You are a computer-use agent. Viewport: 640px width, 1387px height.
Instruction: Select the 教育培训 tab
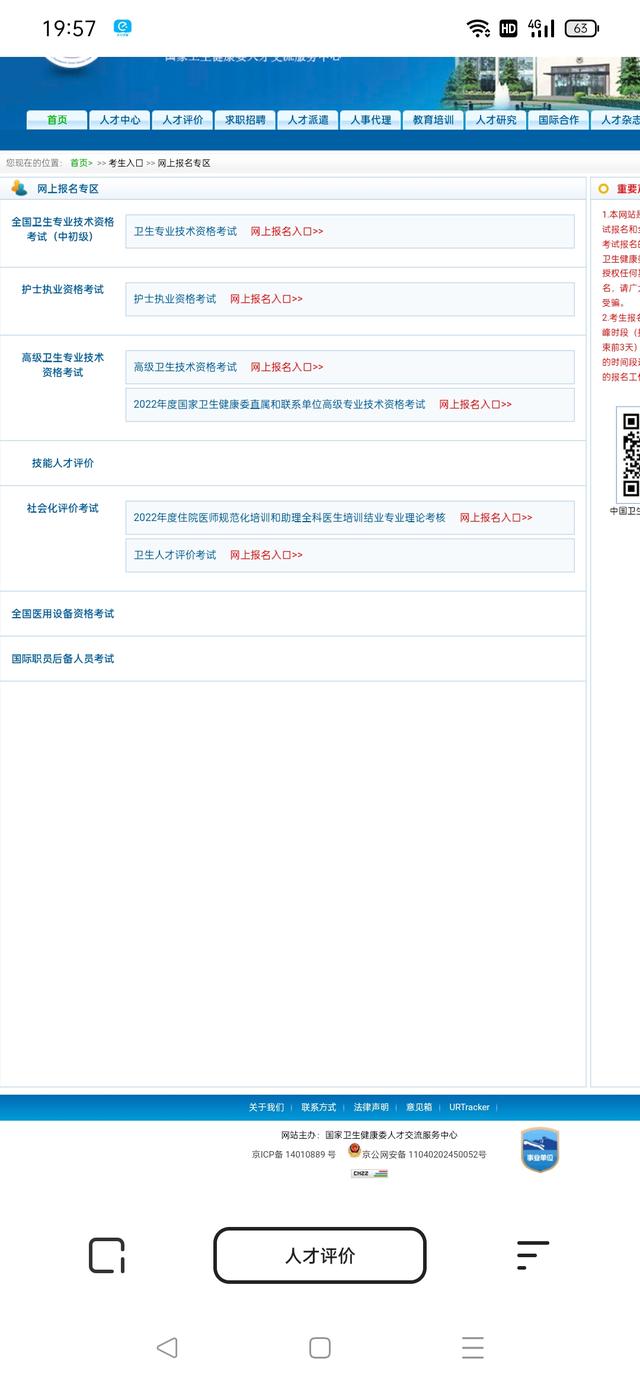(433, 120)
